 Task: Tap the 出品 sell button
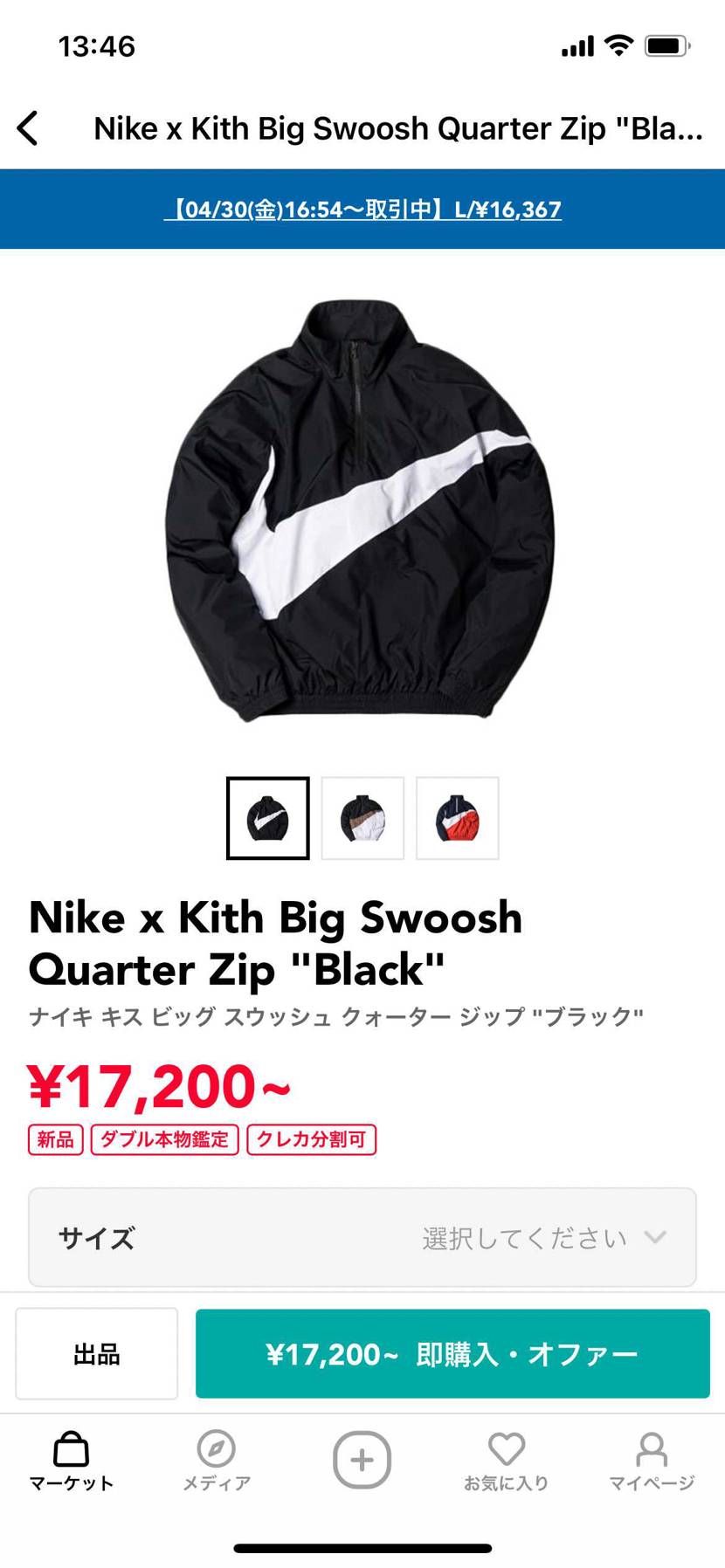[96, 1353]
